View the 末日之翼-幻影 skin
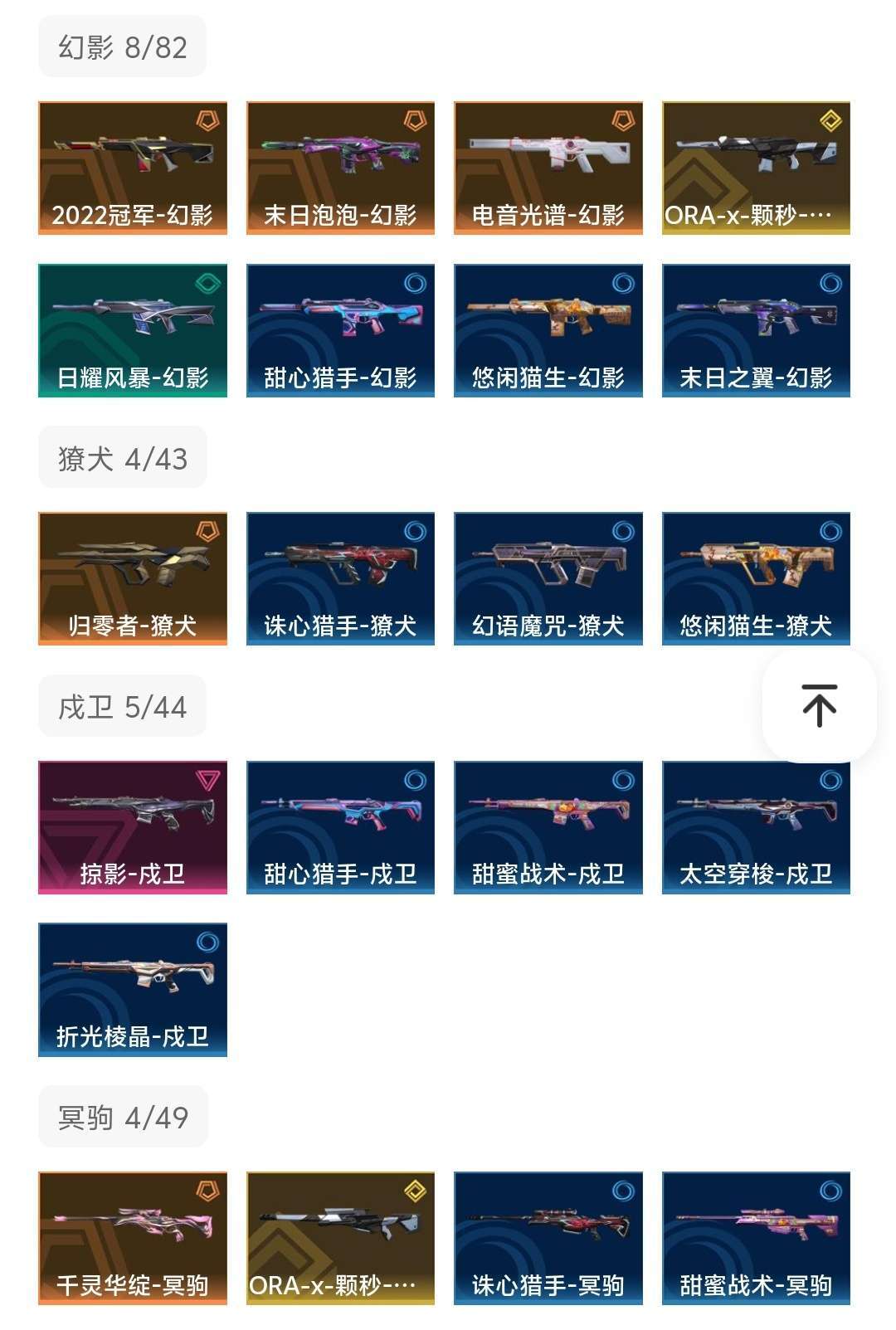896x1330 pixels. click(756, 330)
